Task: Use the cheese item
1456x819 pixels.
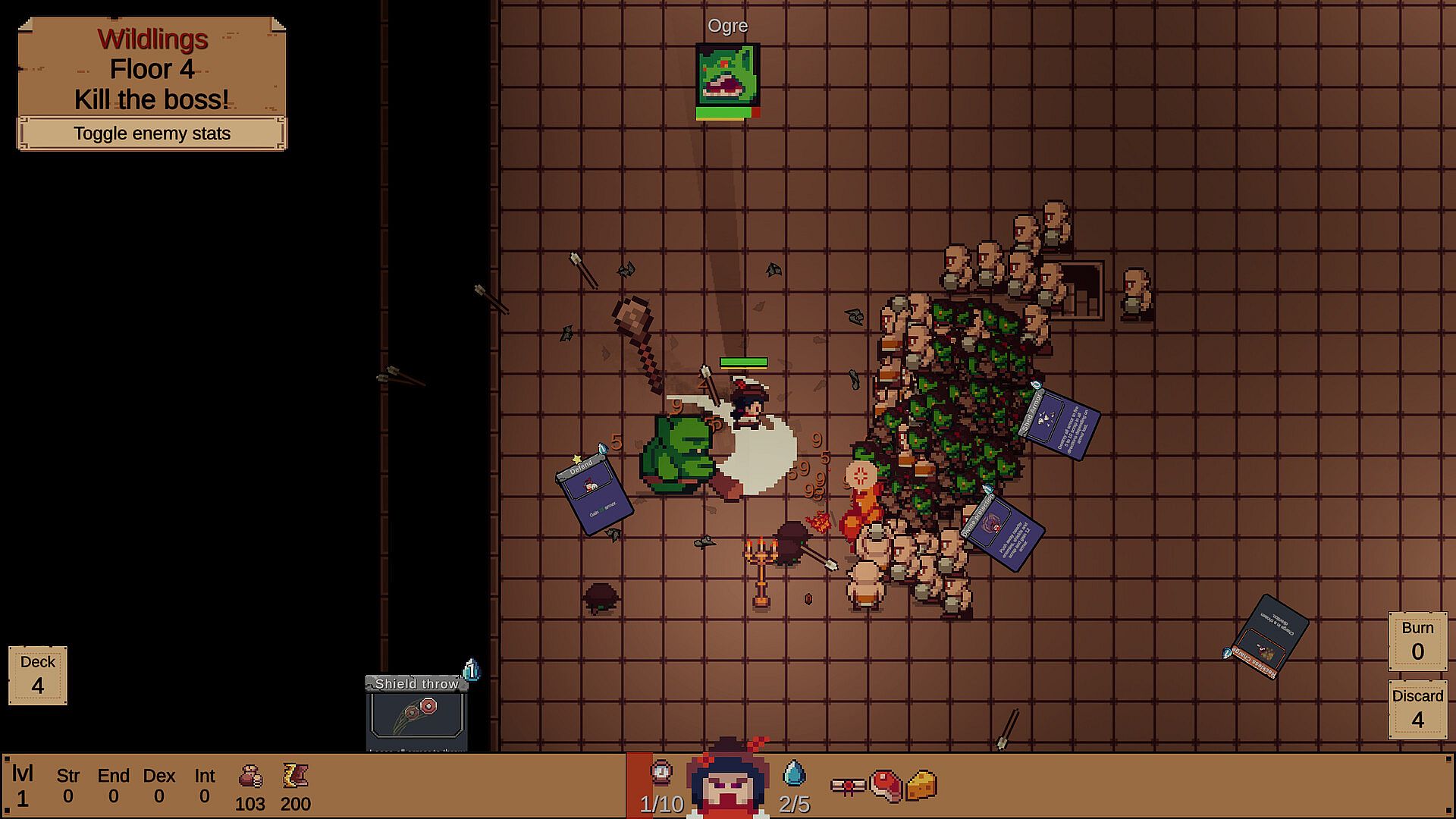Action: 922,785
